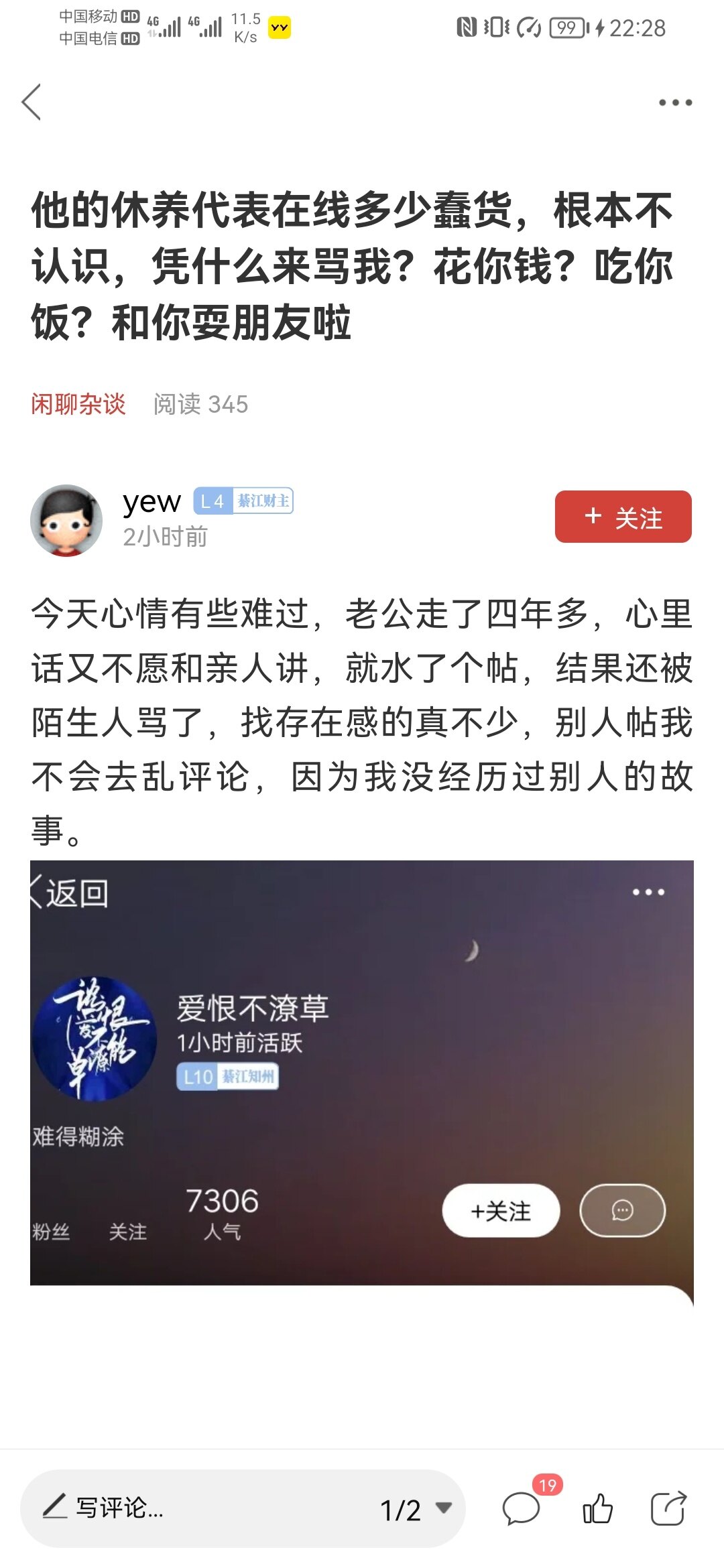Follow yew with the red 关注 button
Image resolution: width=724 pixels, height=1568 pixels.
(x=623, y=517)
